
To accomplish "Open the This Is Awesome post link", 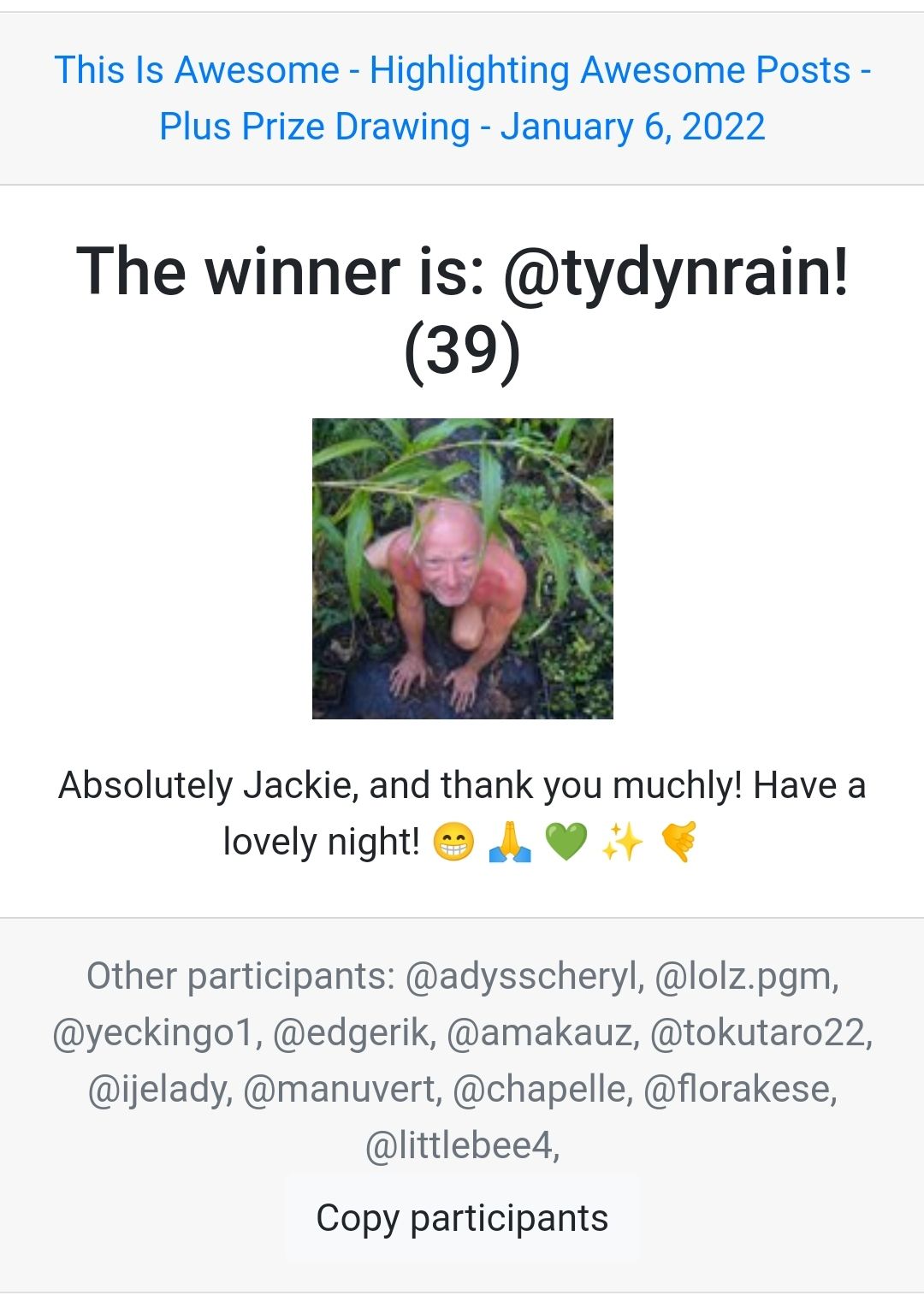I will 462,98.
